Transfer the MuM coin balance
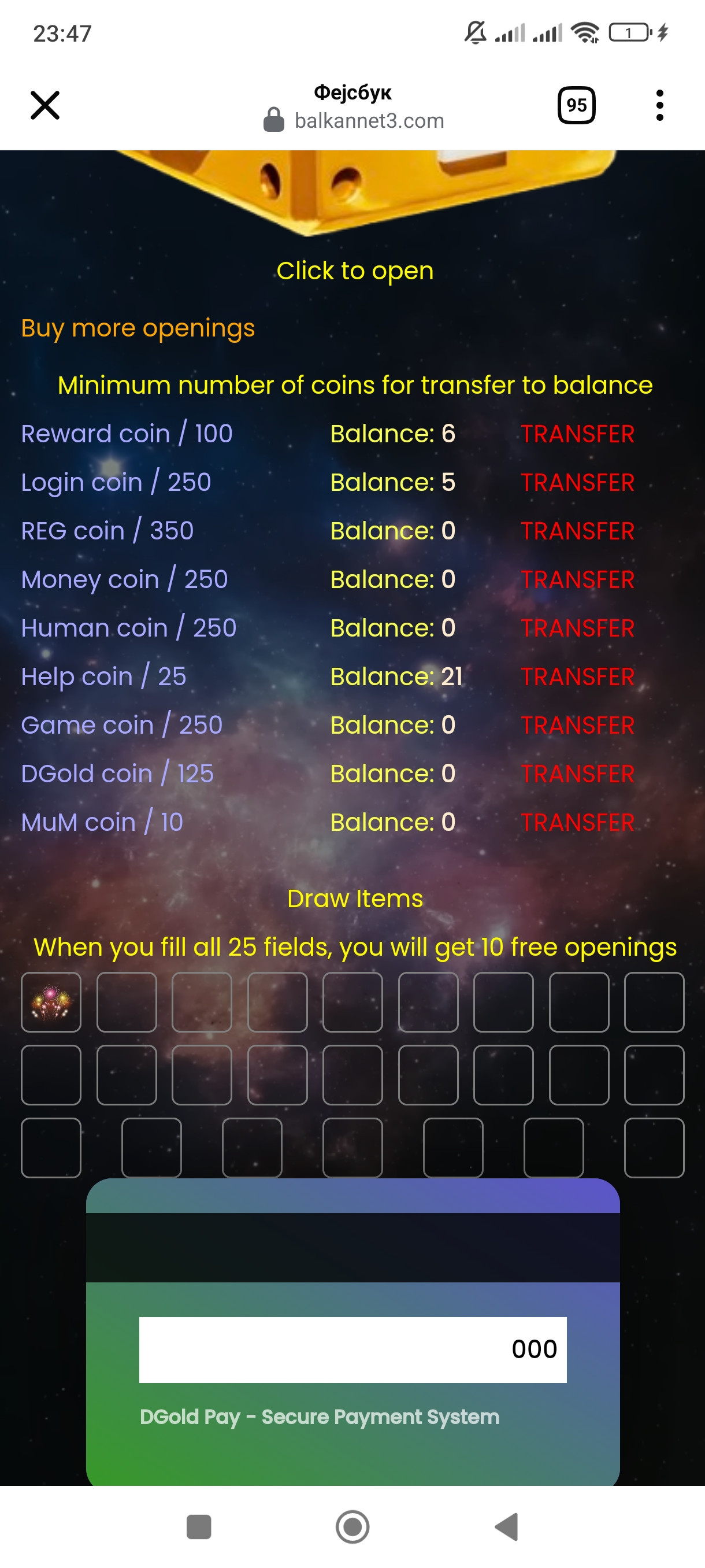Image resolution: width=705 pixels, height=1568 pixels. [577, 822]
